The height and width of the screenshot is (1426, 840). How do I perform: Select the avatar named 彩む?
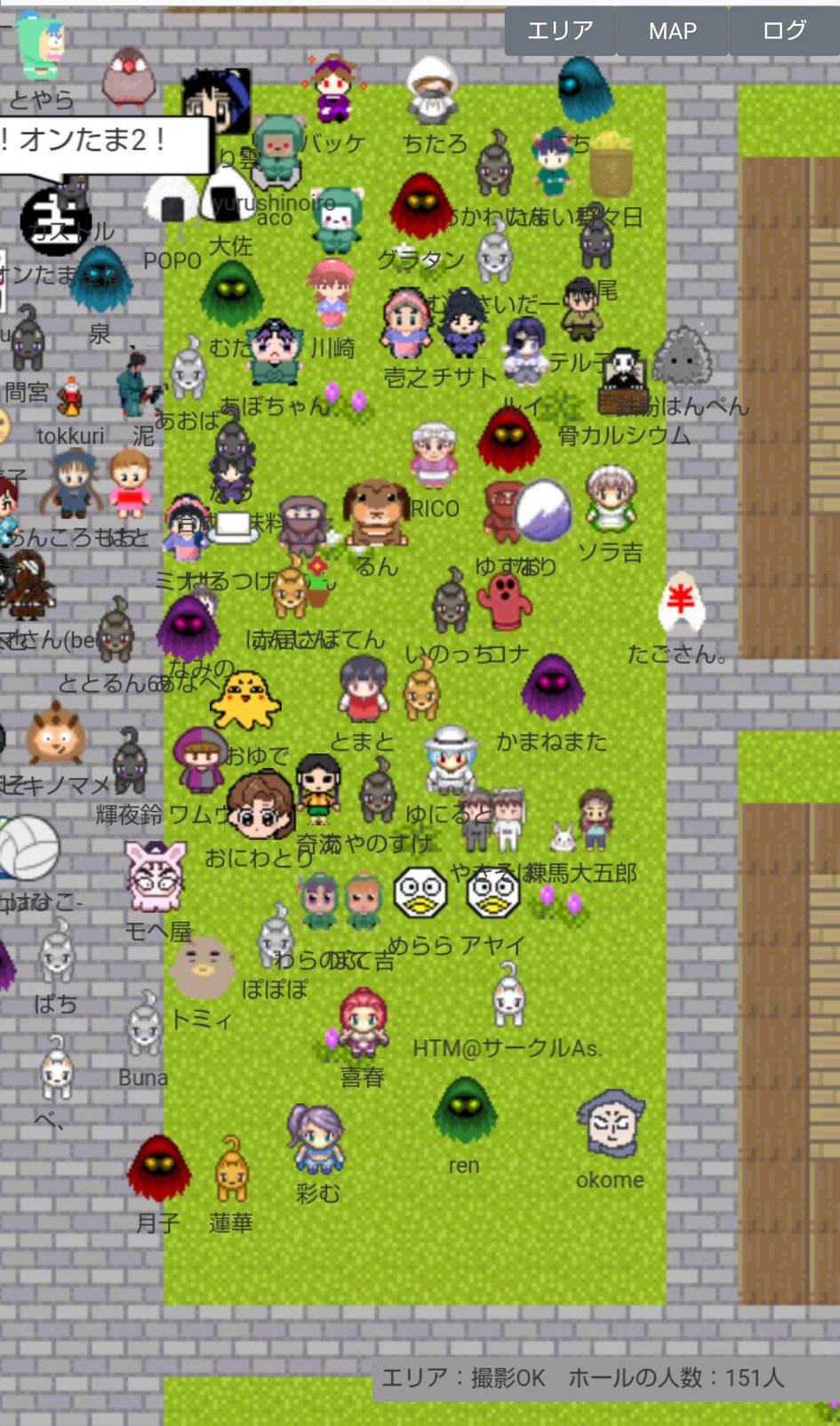[x=316, y=1139]
